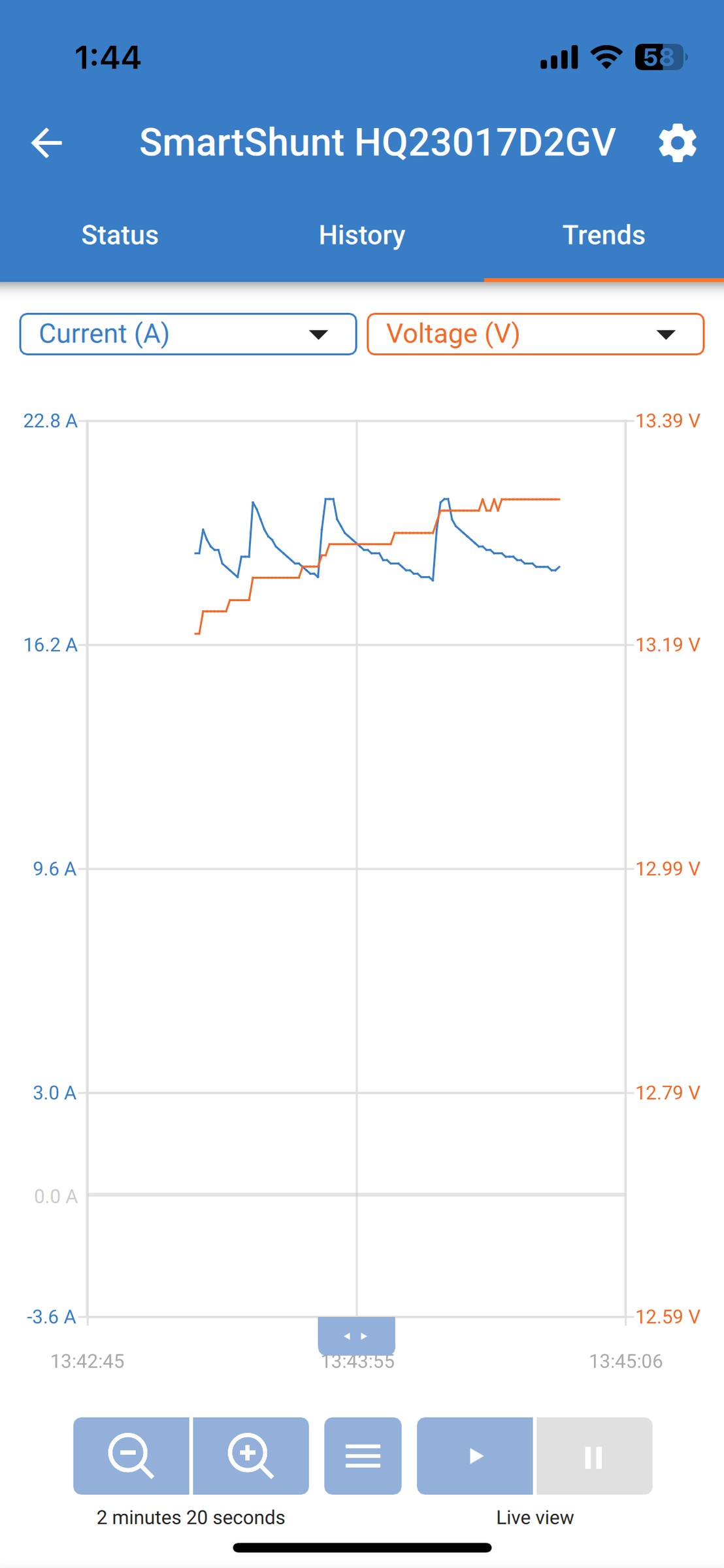Tap the graph cursor handle at 13:43:55
724x1568 pixels.
pyautogui.click(x=357, y=1336)
